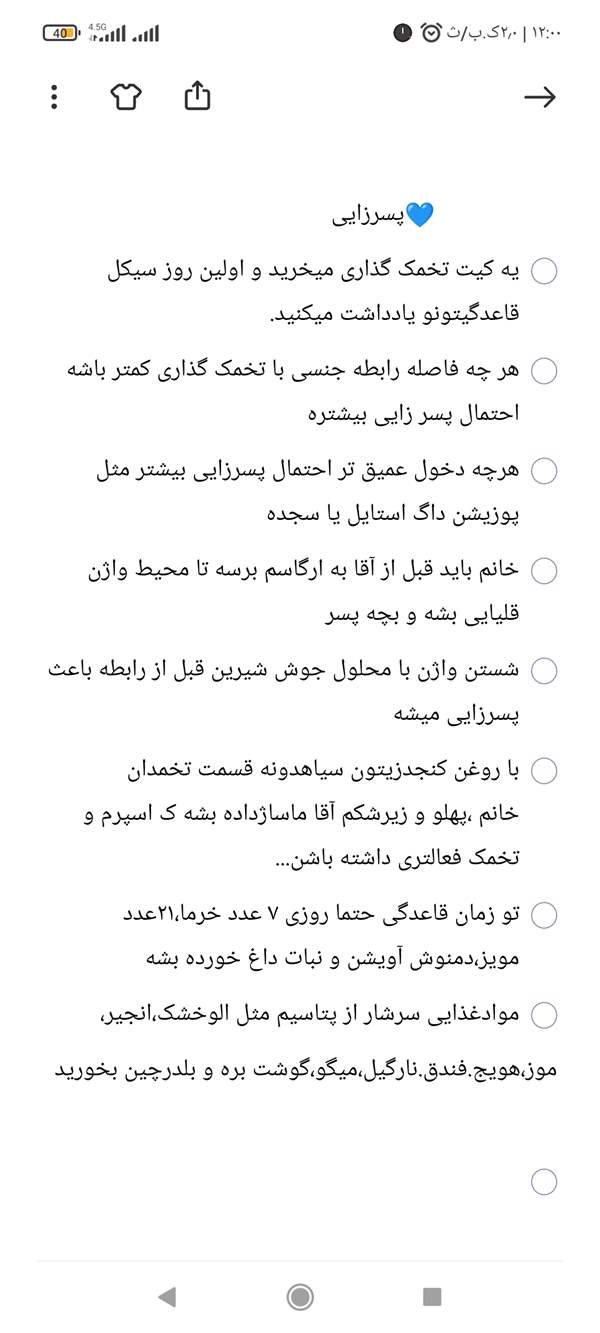600x1333 pixels.
Task: Check the item starting with خانم باید قبل
Action: pos(544,571)
